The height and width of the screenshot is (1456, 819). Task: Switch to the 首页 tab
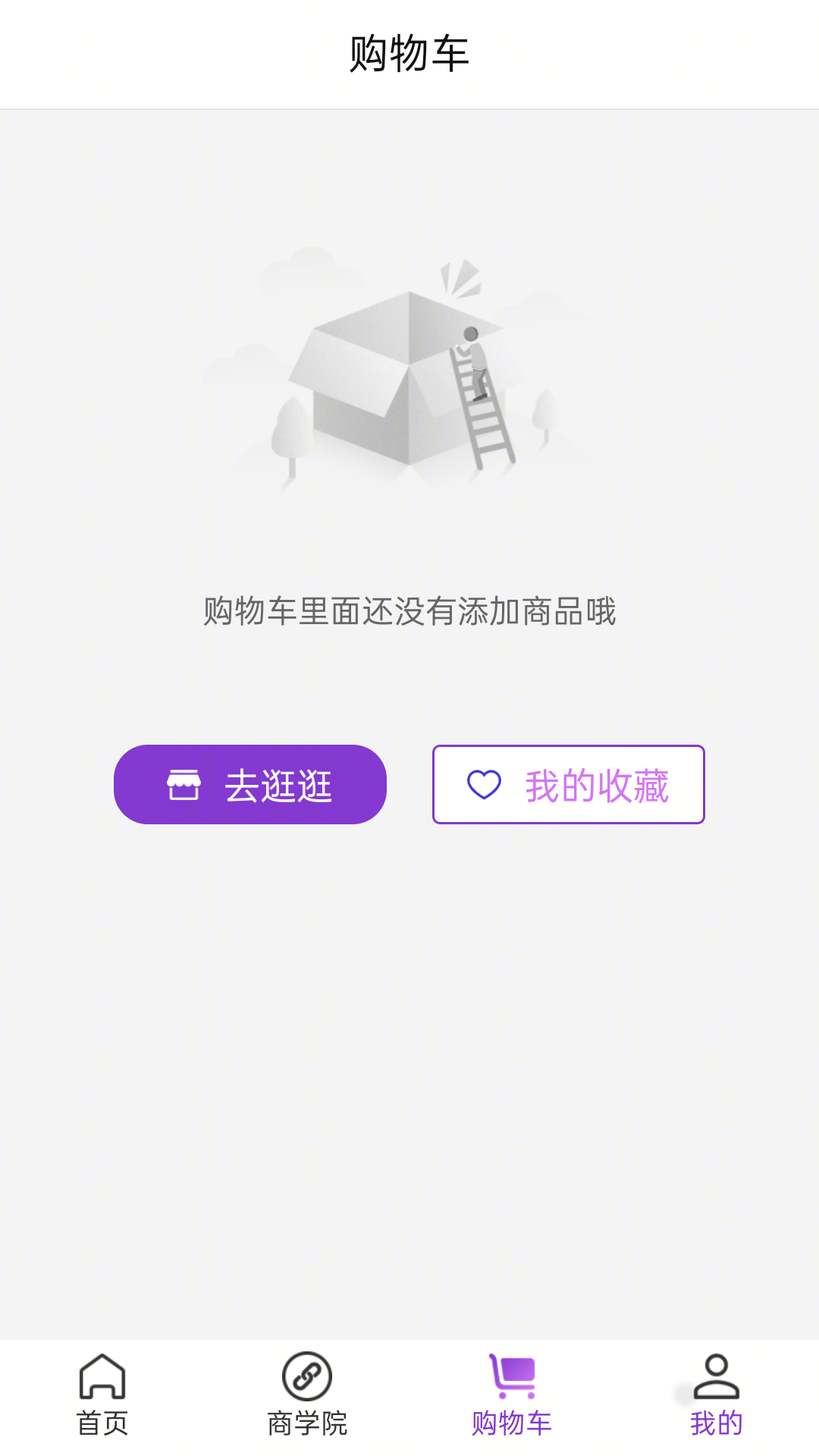coord(102,1395)
